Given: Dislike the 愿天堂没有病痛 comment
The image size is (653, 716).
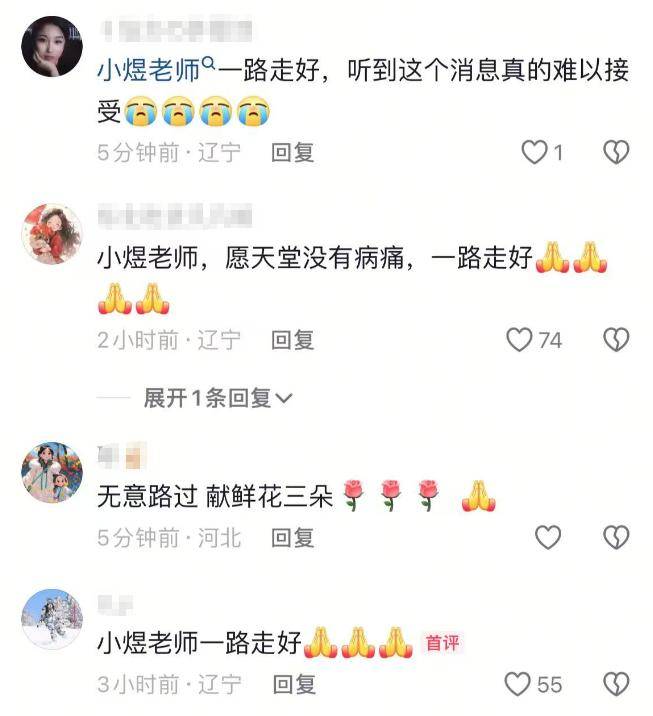Looking at the screenshot, I should point(615,340).
